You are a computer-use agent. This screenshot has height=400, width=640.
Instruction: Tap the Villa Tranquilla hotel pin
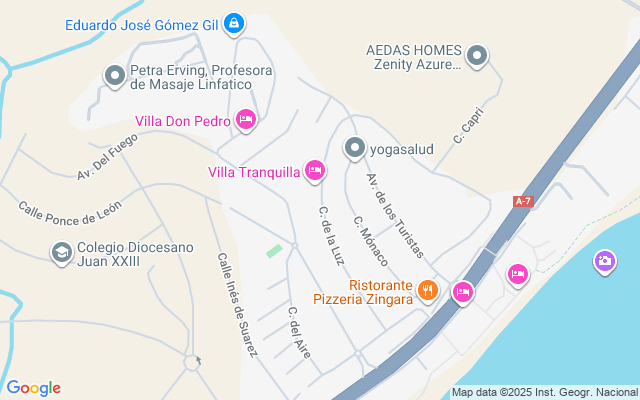point(315,171)
